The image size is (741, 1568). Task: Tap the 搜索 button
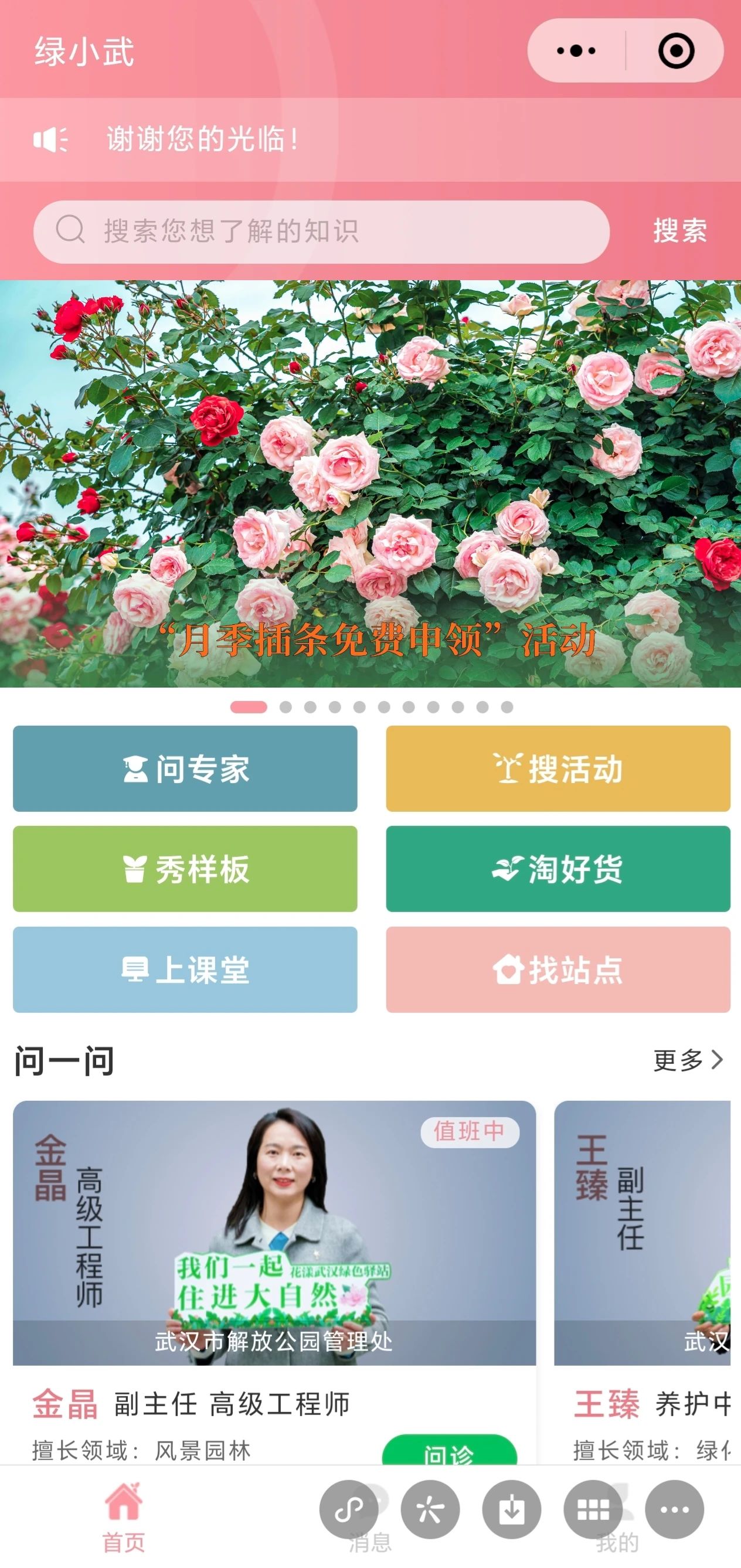(x=679, y=232)
